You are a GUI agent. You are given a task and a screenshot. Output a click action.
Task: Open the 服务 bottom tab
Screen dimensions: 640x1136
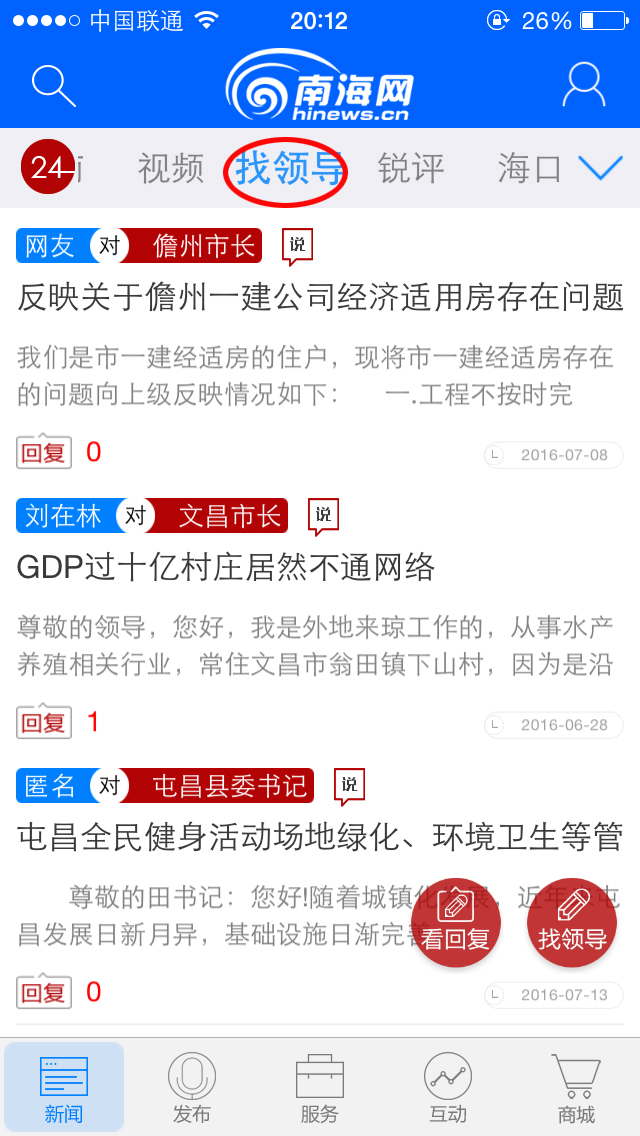click(320, 1087)
